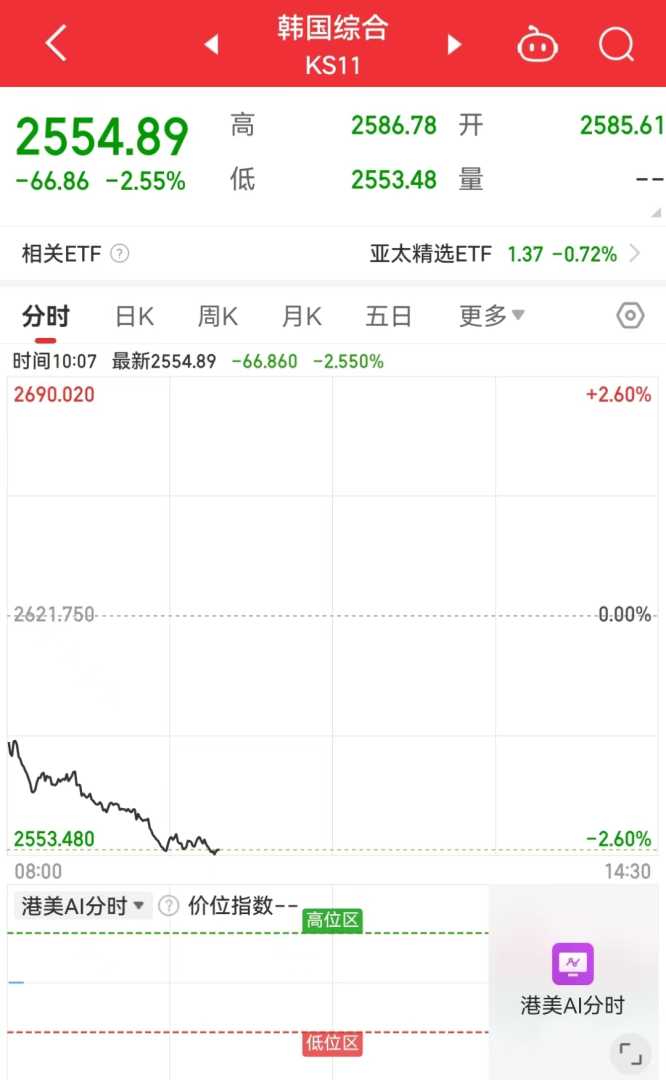Expand the 更多 chart options dropdown
Viewport: 666px width, 1080px height.
pyautogui.click(x=491, y=317)
